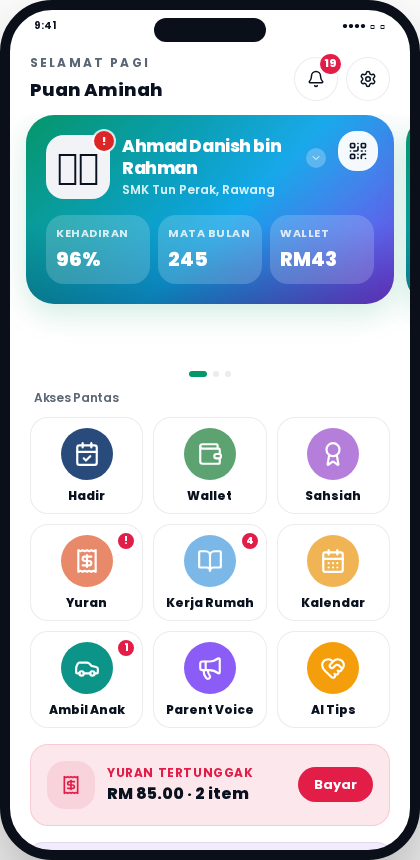Screen dimensions: 420x860
Task: Open the notifications bell
Action: click(316, 79)
